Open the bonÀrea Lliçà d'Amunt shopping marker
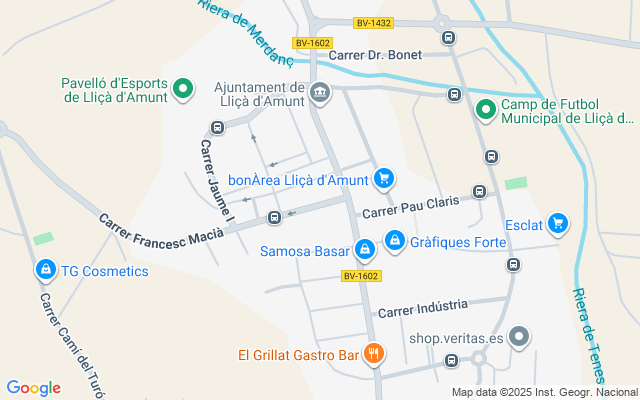 (x=384, y=179)
